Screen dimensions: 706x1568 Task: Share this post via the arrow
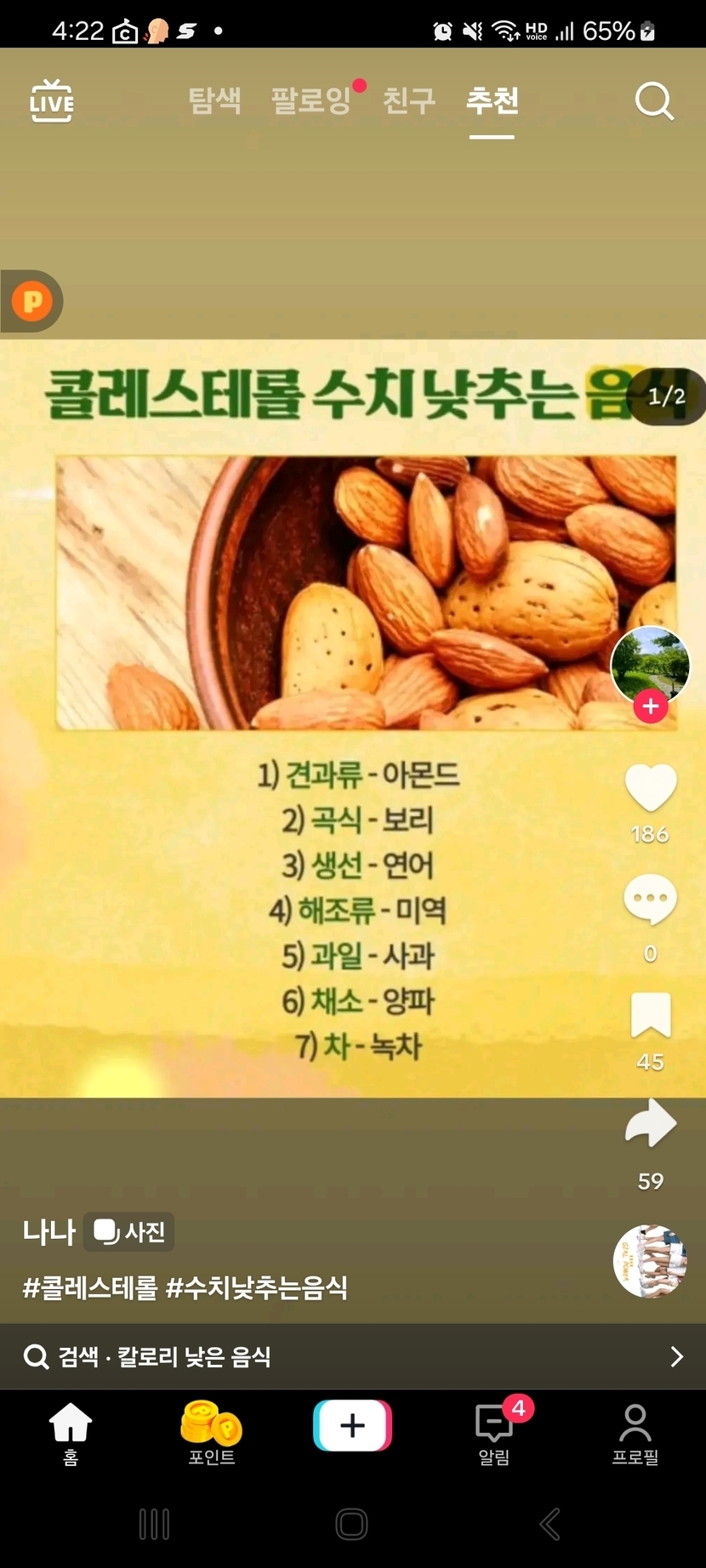tap(651, 1124)
